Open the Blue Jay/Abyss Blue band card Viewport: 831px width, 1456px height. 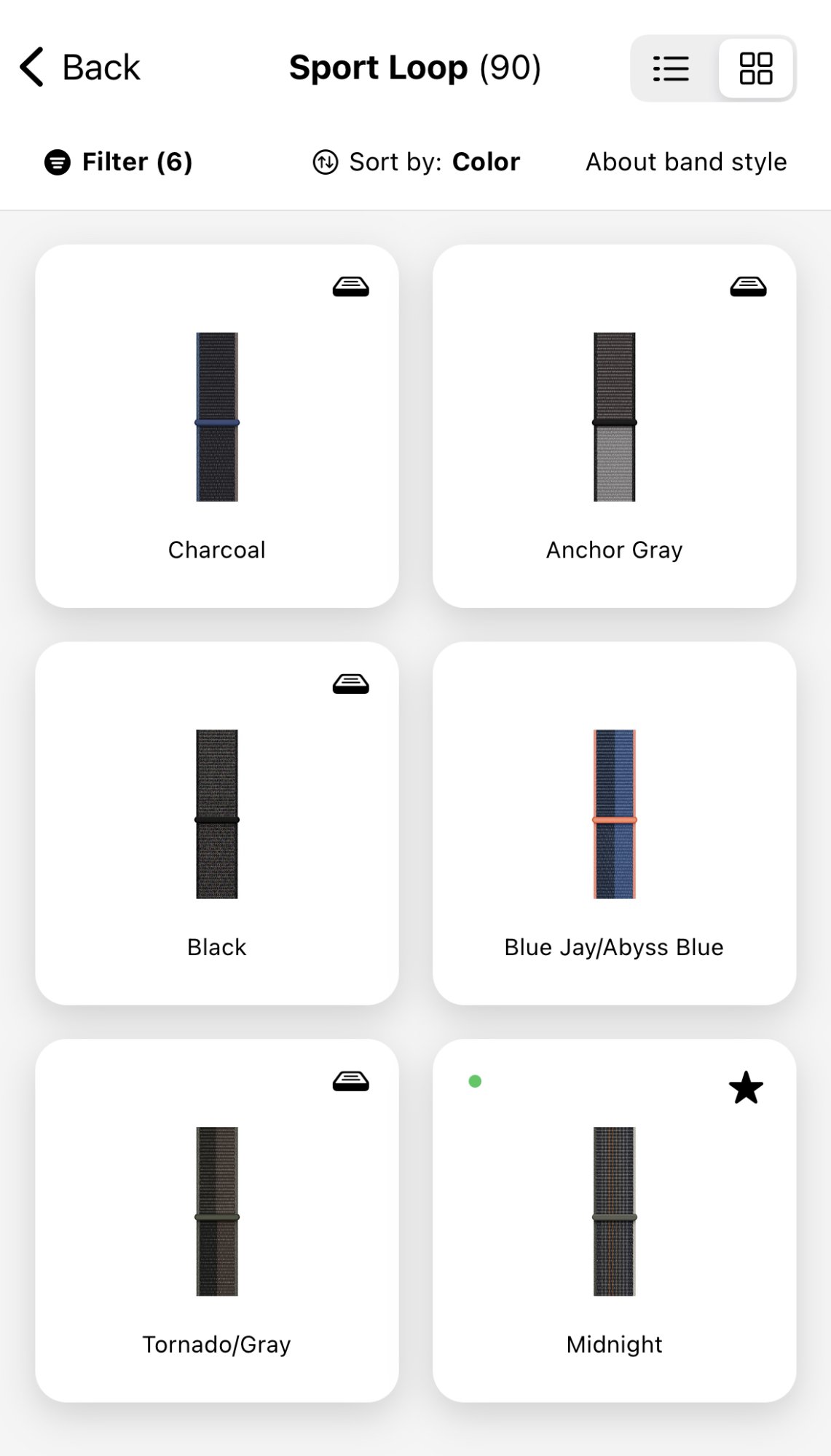pos(614,823)
